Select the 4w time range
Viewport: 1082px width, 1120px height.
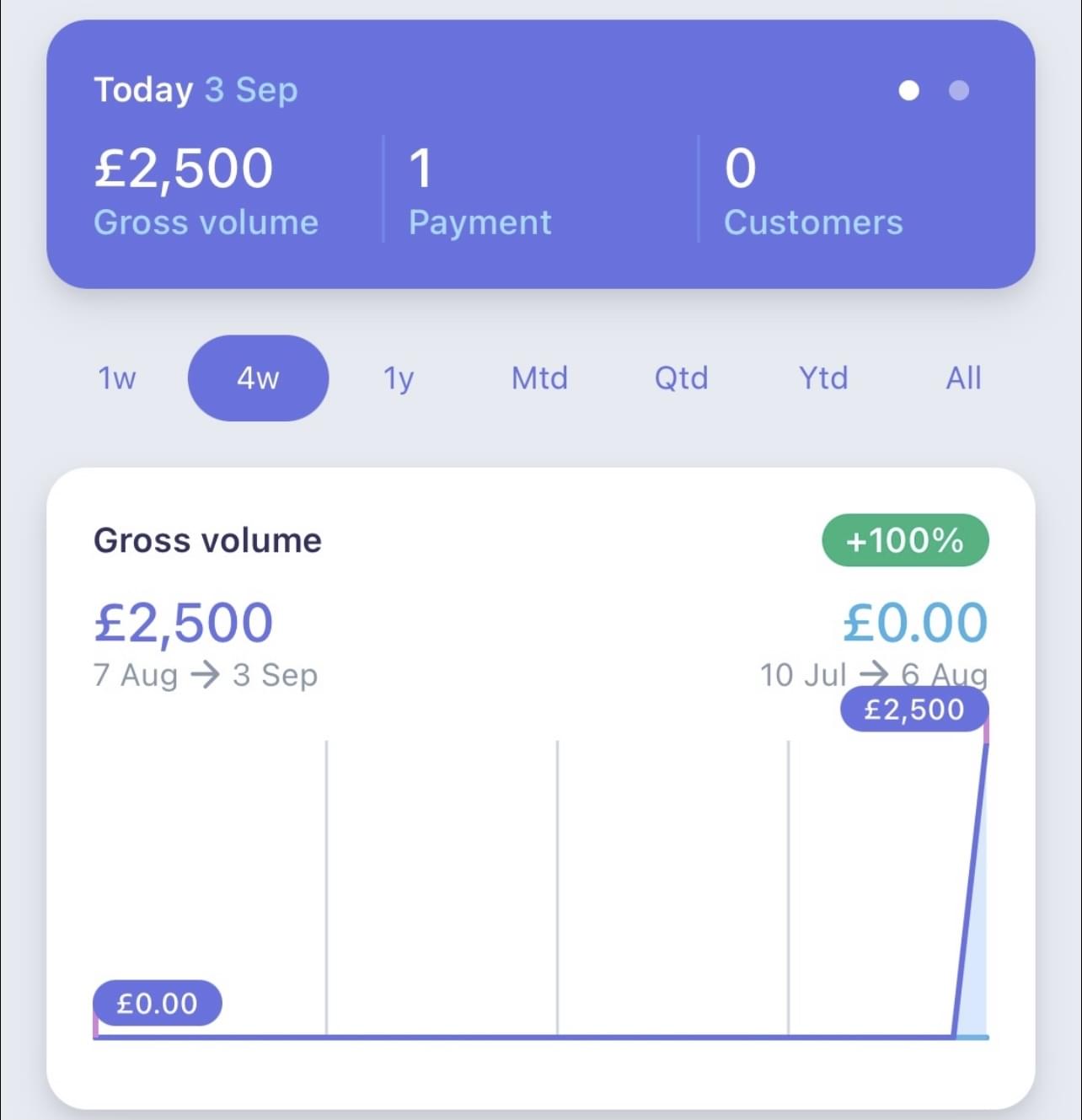(x=258, y=378)
